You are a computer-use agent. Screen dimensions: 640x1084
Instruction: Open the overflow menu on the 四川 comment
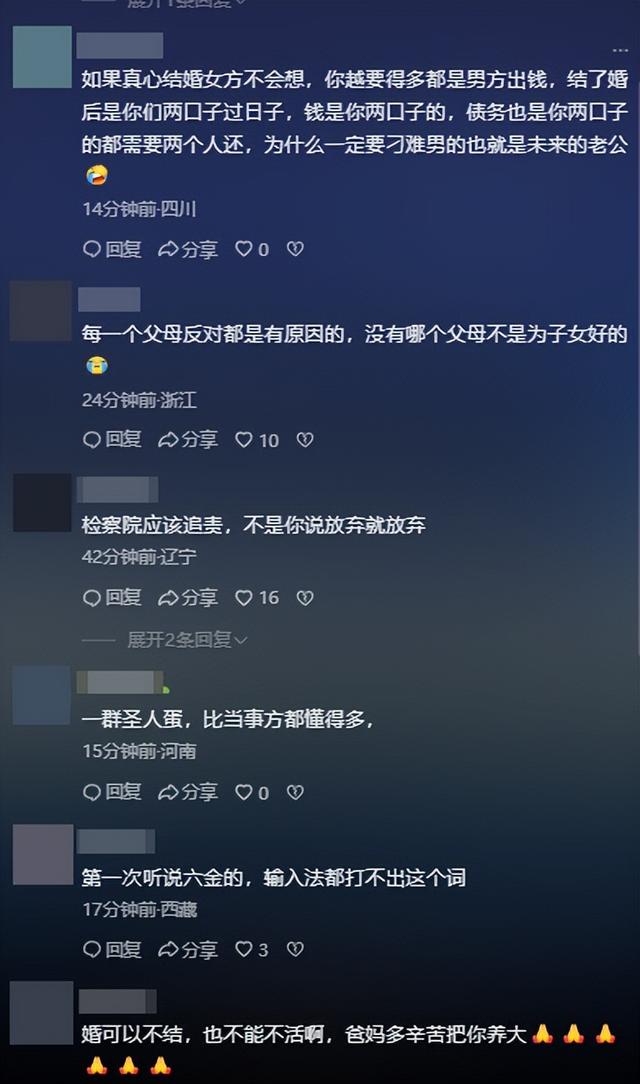tap(620, 50)
